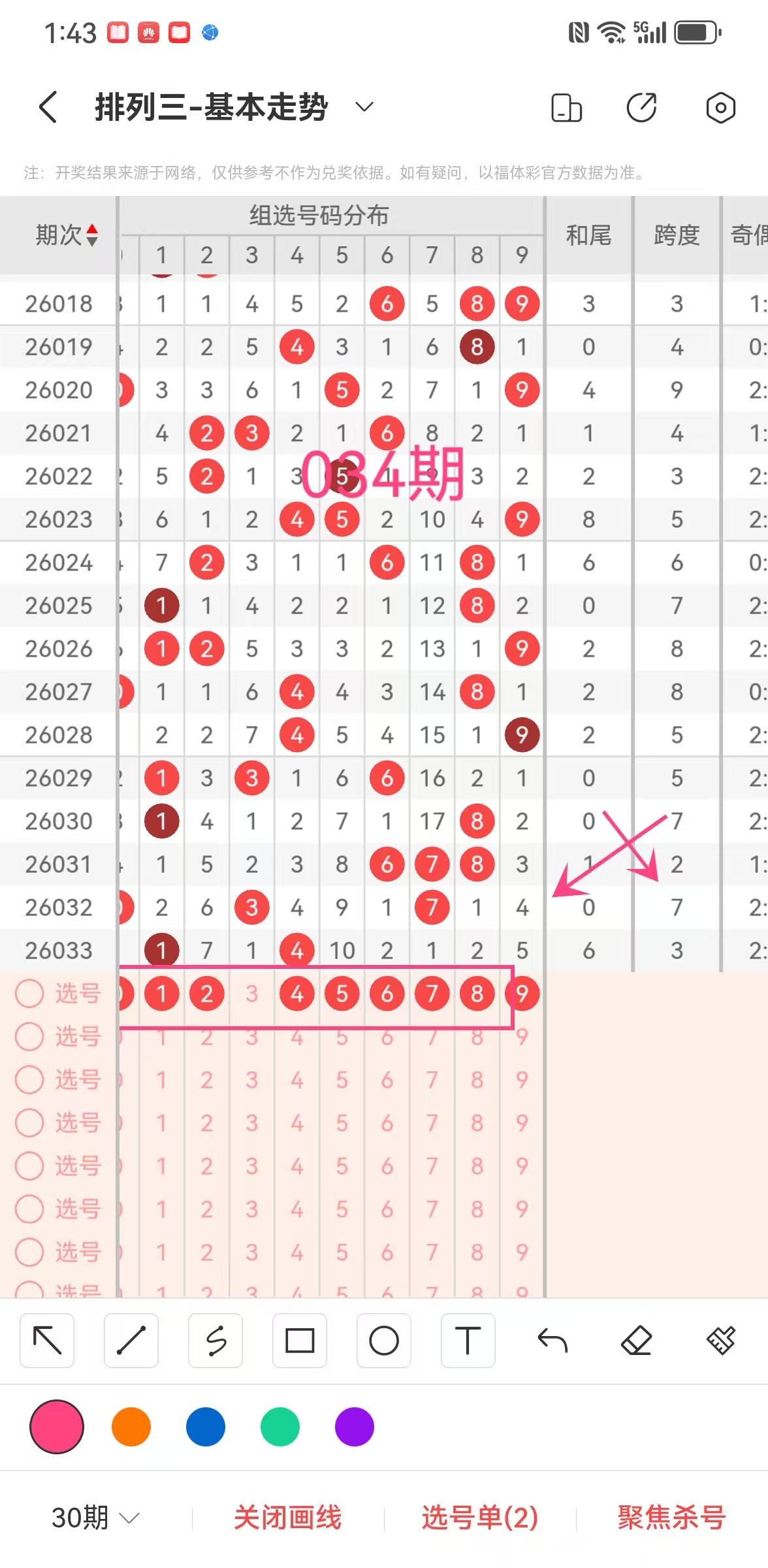Share the chart via the share icon
This screenshot has height=1568, width=768.
(642, 108)
